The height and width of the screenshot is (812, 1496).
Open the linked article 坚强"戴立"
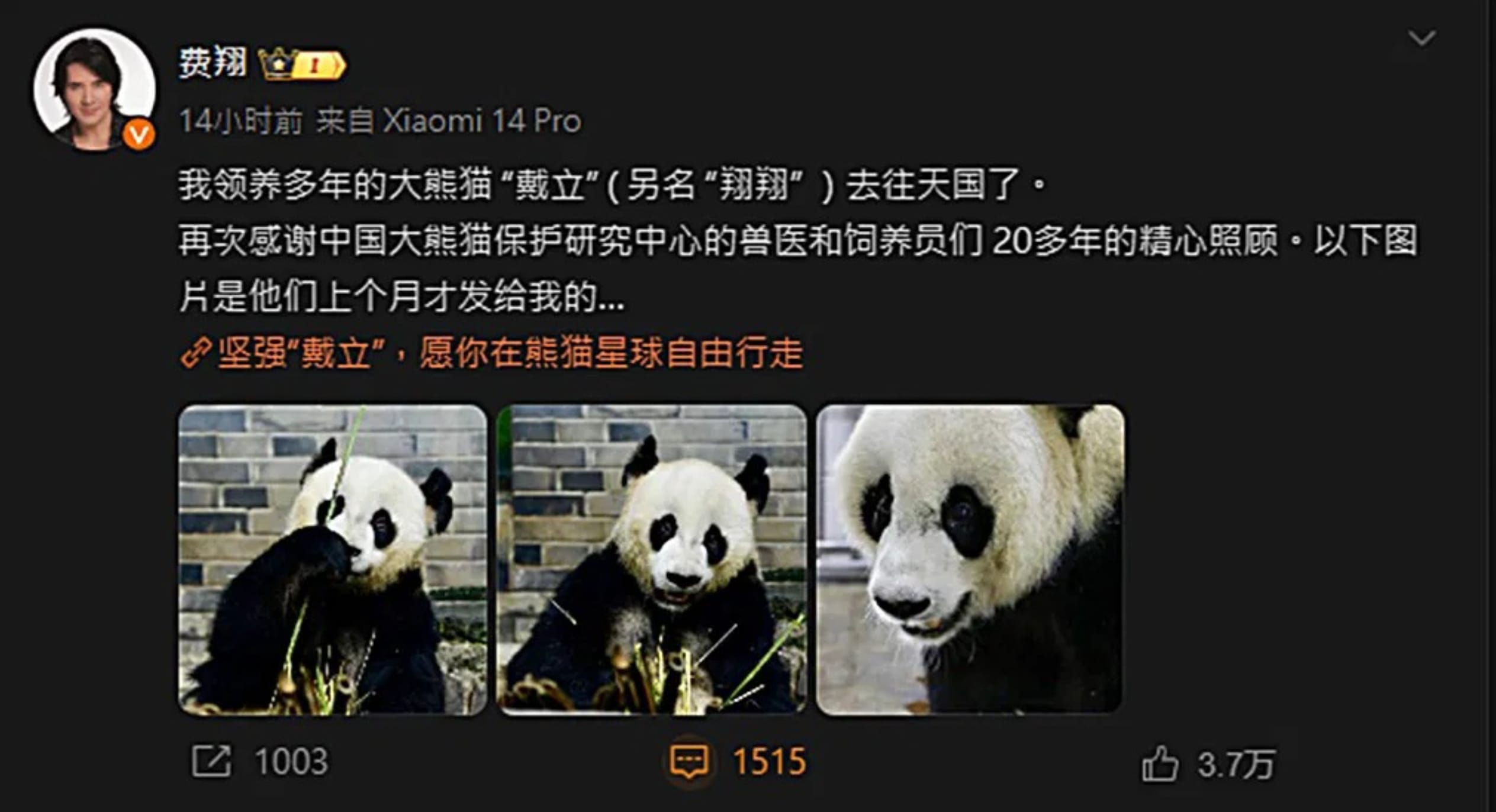tap(493, 354)
